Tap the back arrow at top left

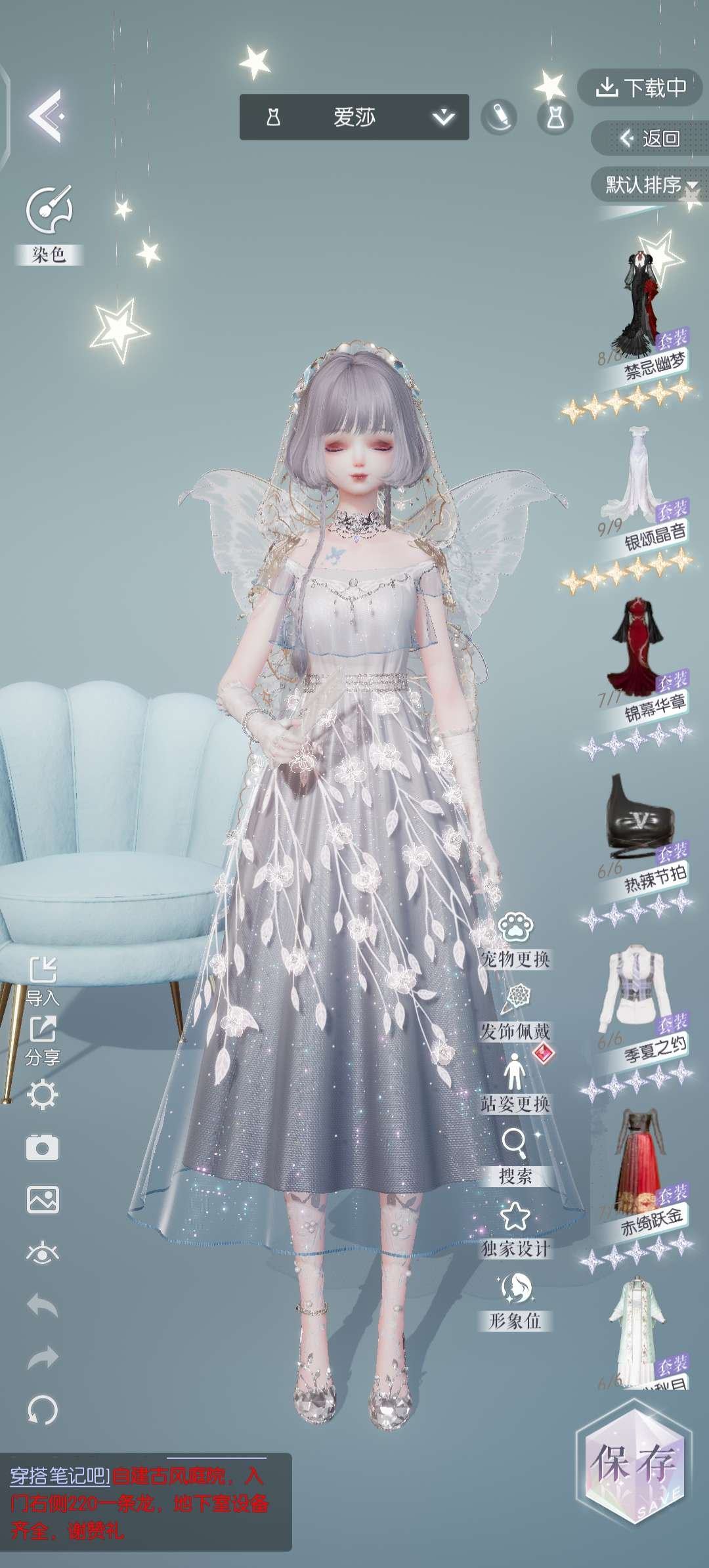[46, 116]
